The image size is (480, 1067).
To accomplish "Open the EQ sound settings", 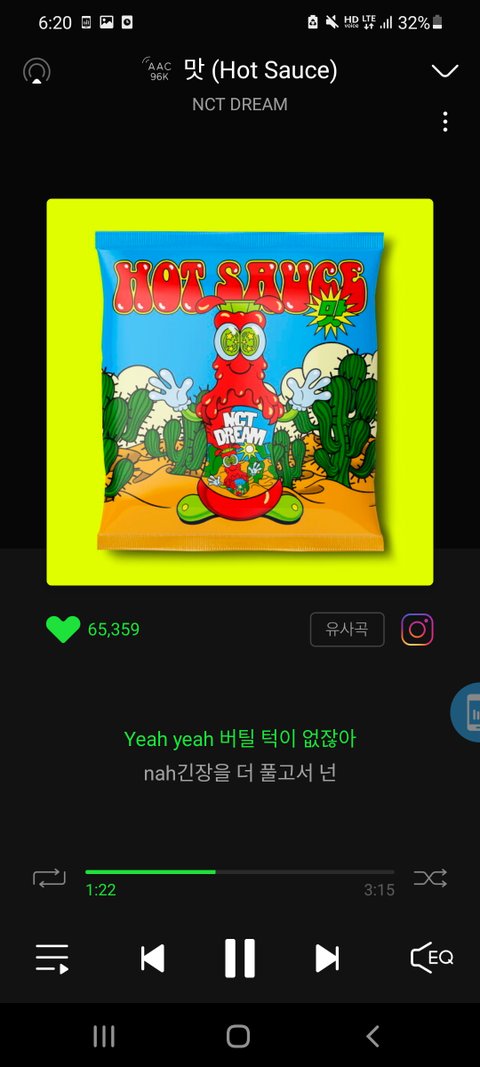I will pos(432,957).
